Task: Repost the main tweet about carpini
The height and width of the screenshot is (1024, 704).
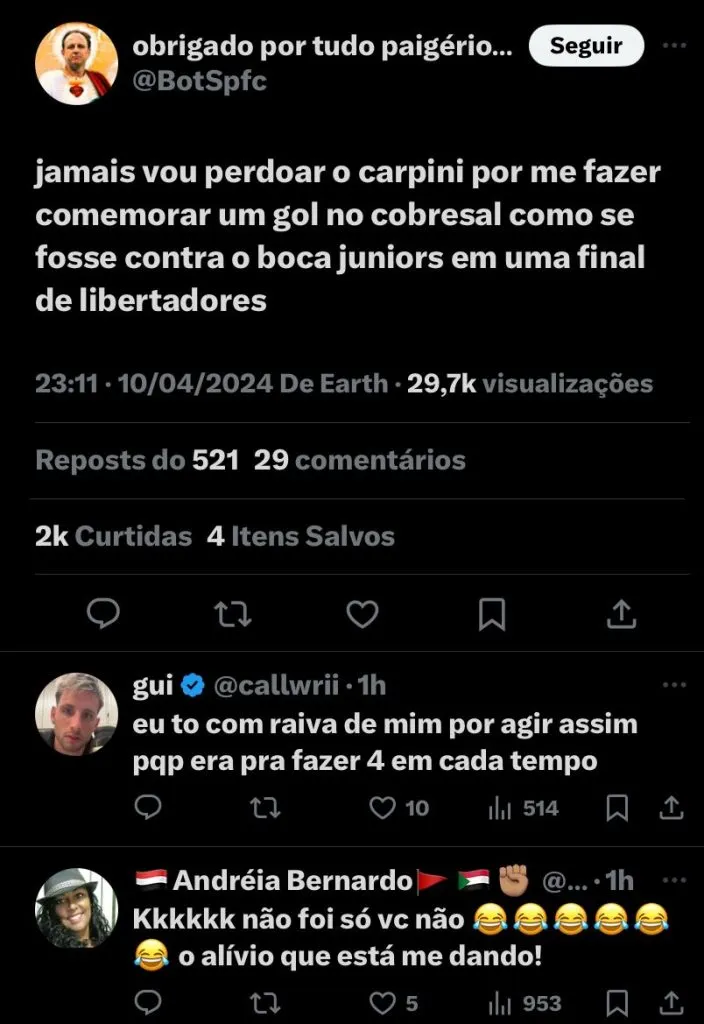Action: 233,613
